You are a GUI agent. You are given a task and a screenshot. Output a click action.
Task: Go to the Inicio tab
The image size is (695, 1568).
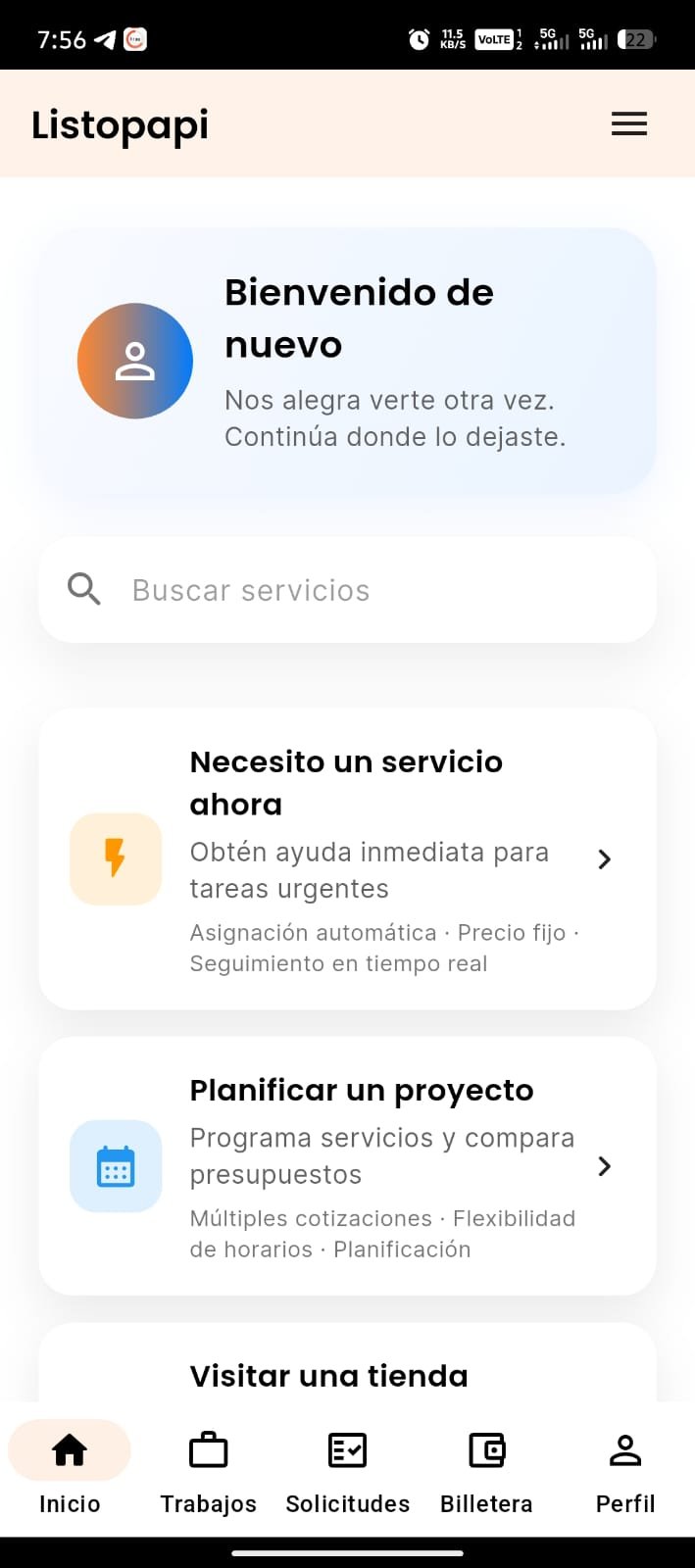pyautogui.click(x=70, y=1468)
